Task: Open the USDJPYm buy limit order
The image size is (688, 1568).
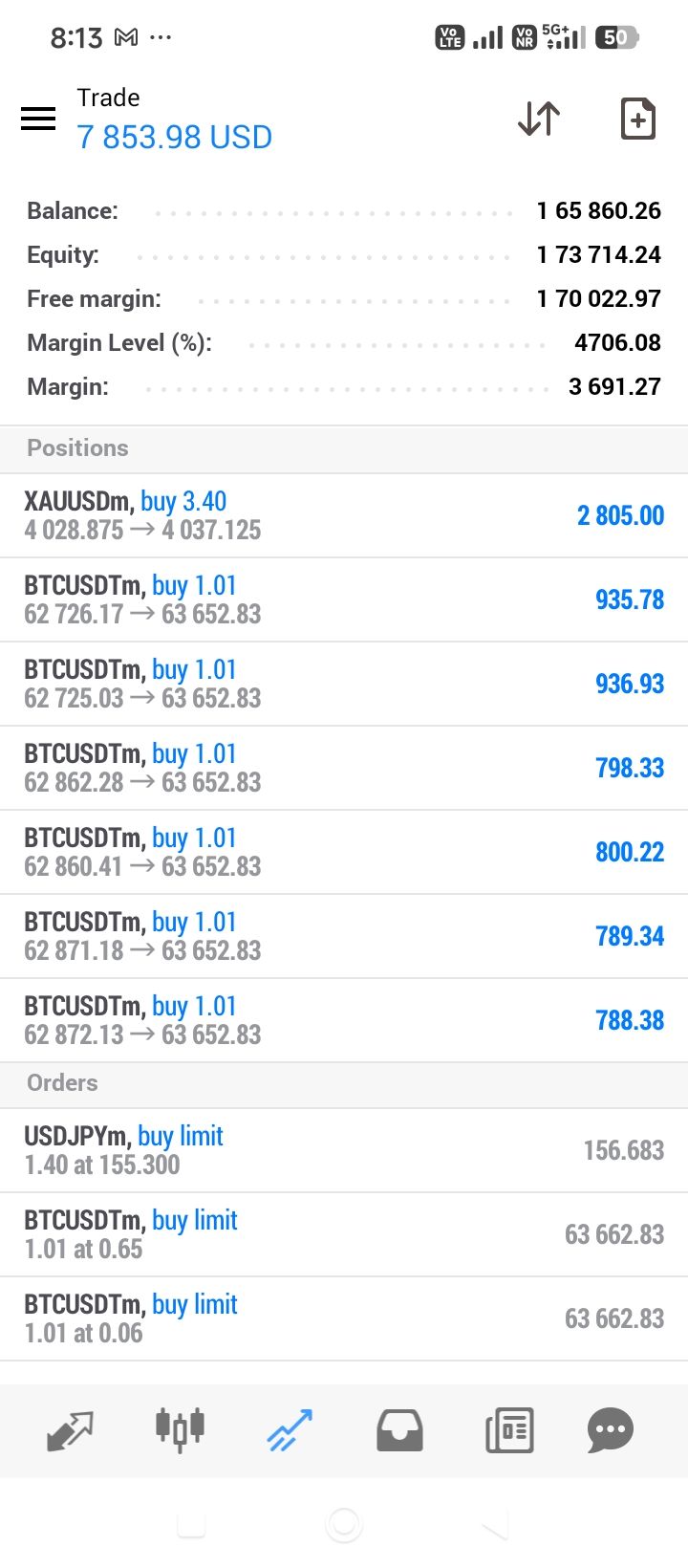Action: click(x=344, y=1151)
